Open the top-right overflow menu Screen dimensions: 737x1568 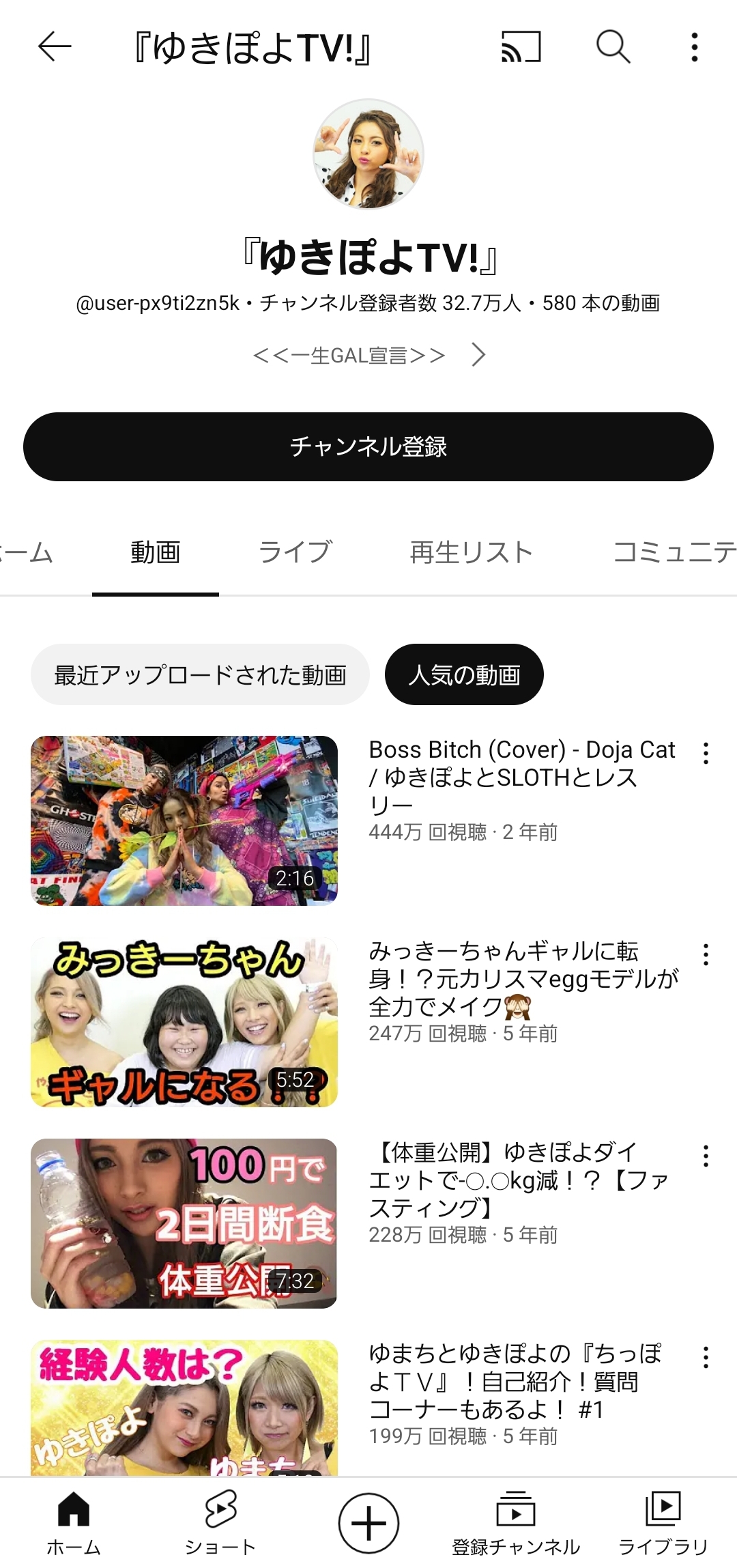(x=694, y=47)
